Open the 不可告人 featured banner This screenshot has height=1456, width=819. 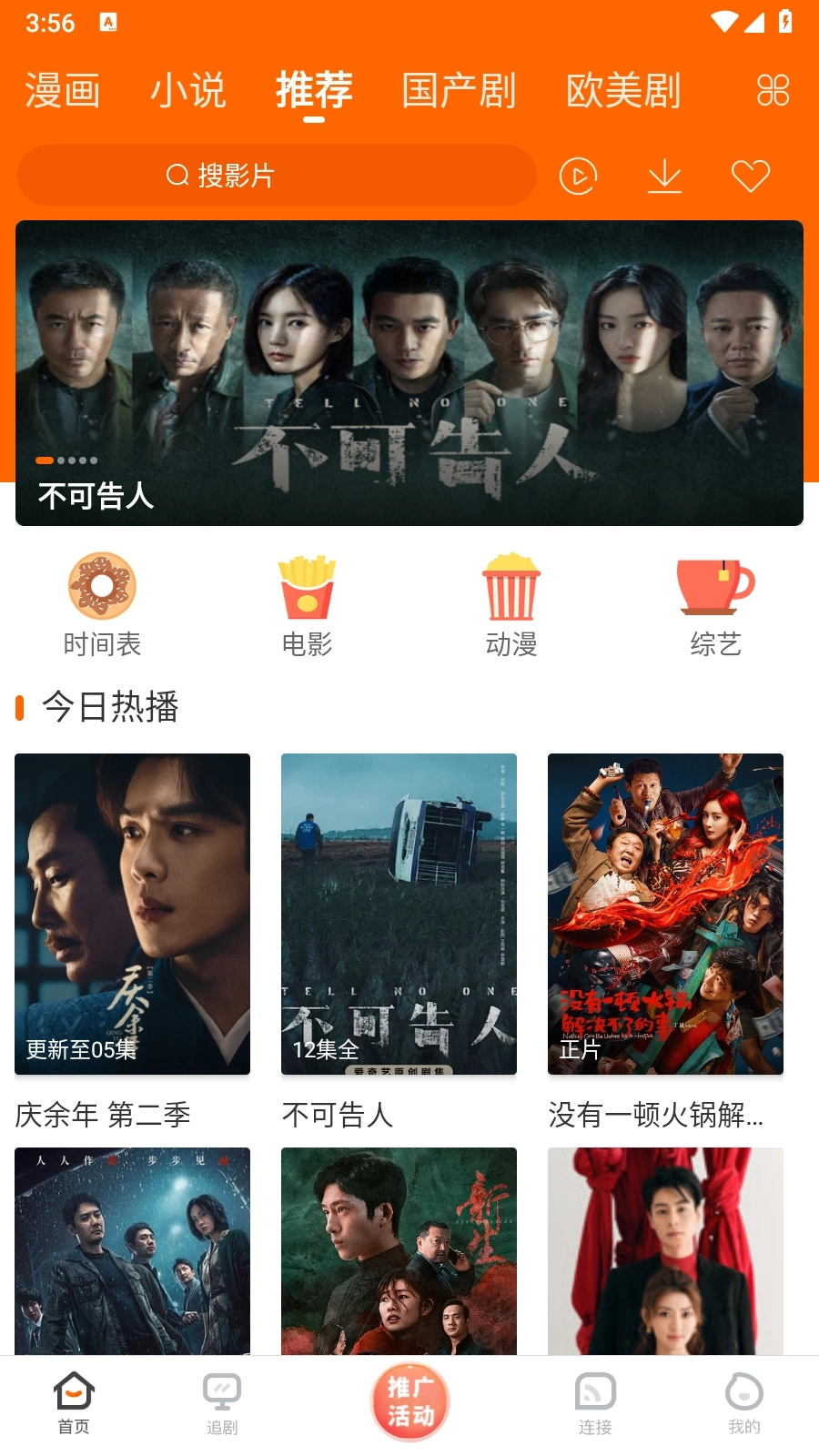coord(409,373)
